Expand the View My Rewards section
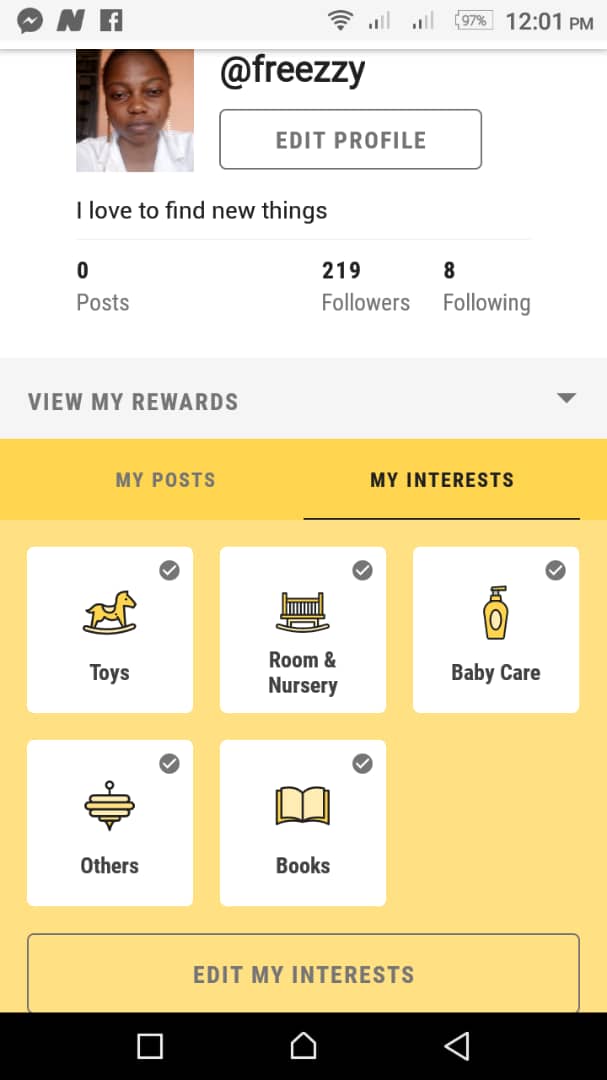The height and width of the screenshot is (1080, 607). click(x=303, y=401)
